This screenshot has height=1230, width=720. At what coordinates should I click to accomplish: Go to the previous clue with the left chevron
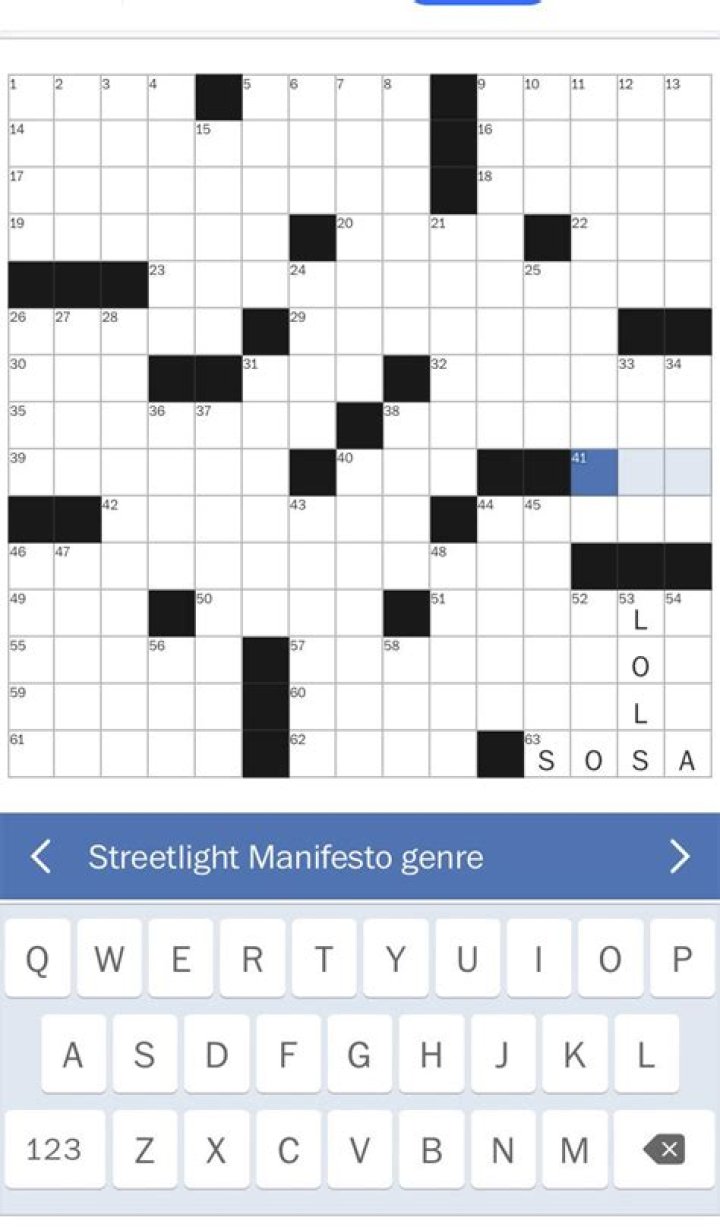39,856
